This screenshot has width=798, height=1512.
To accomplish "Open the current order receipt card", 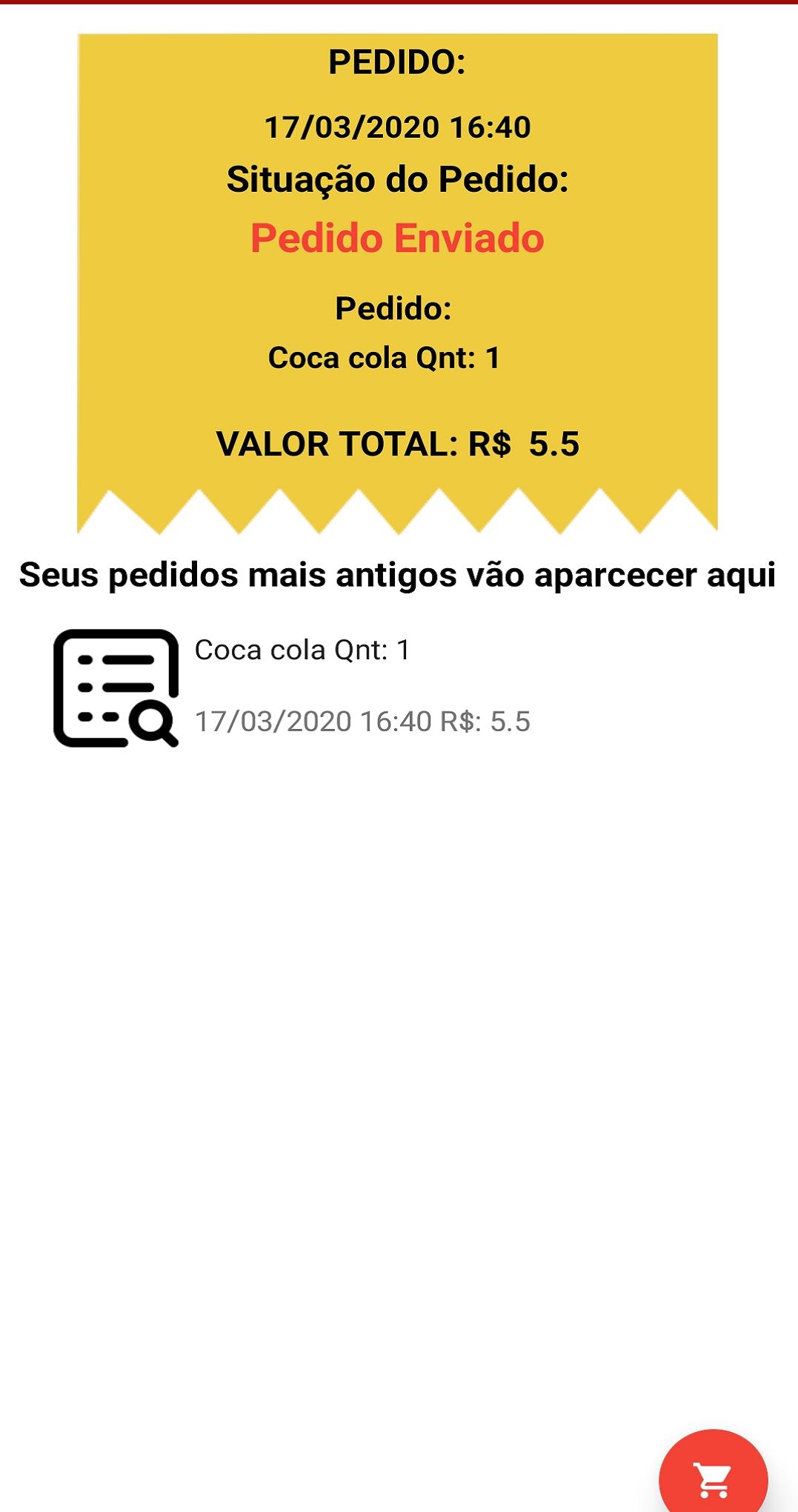I will tap(397, 284).
